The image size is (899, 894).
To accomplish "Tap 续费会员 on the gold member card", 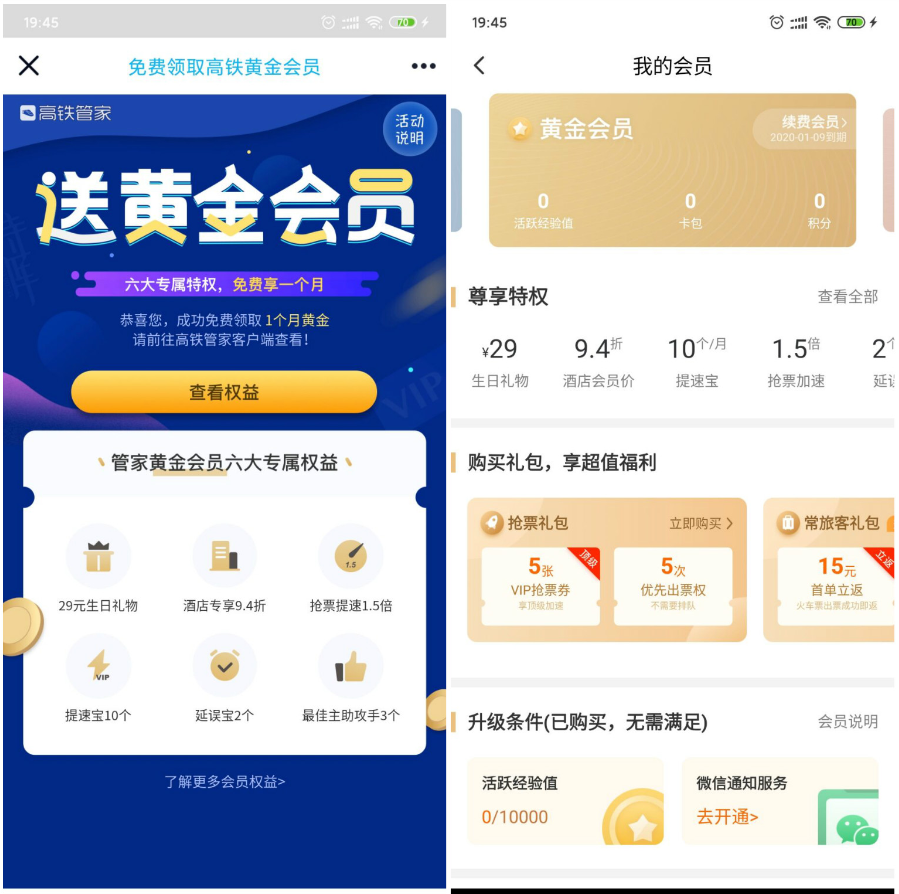I will pos(812,122).
